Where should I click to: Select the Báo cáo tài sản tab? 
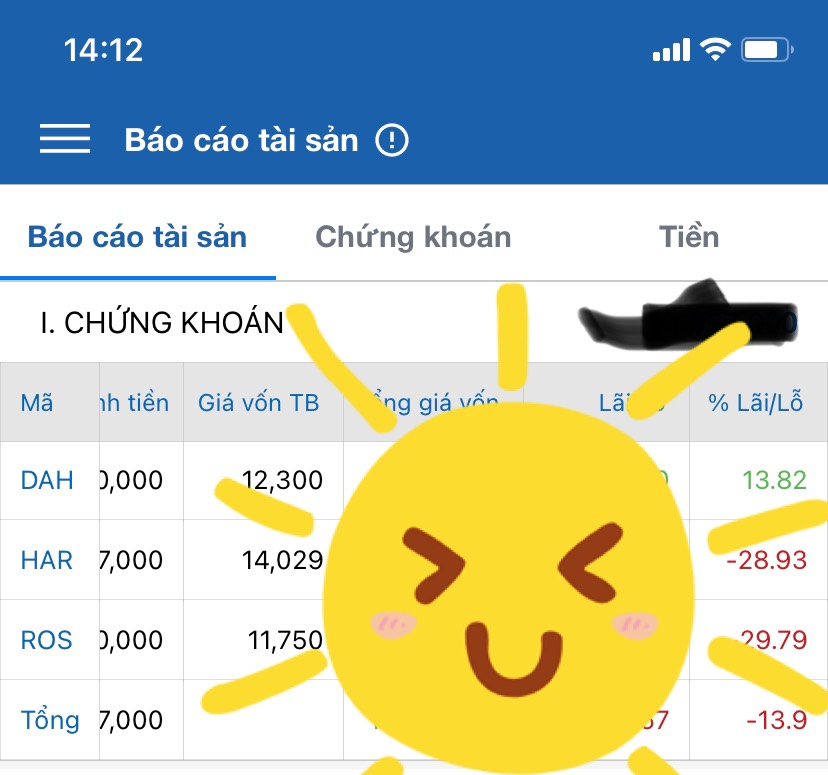(137, 237)
